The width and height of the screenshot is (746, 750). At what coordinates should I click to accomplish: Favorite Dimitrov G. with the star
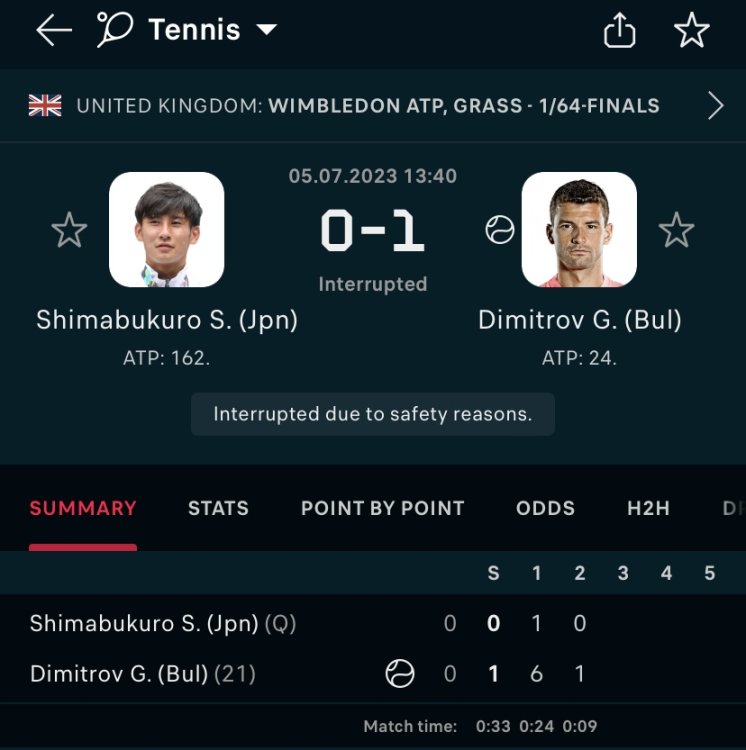(677, 230)
